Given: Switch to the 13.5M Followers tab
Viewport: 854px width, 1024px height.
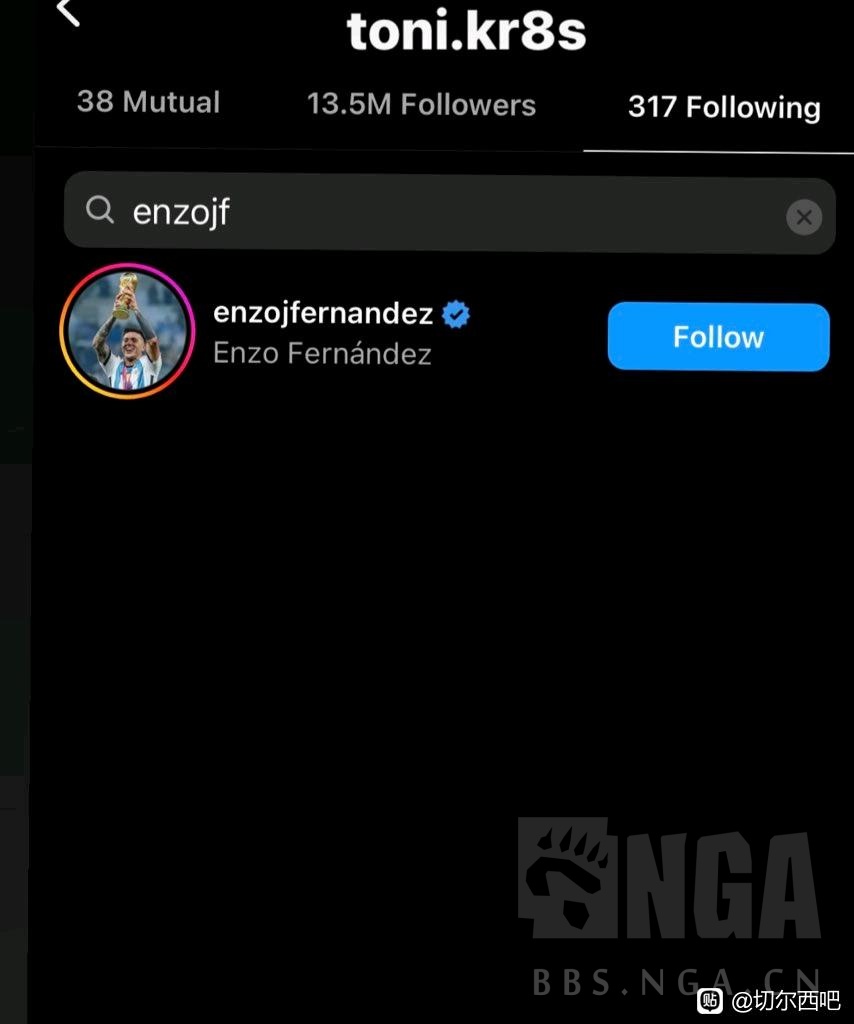Looking at the screenshot, I should tap(421, 105).
